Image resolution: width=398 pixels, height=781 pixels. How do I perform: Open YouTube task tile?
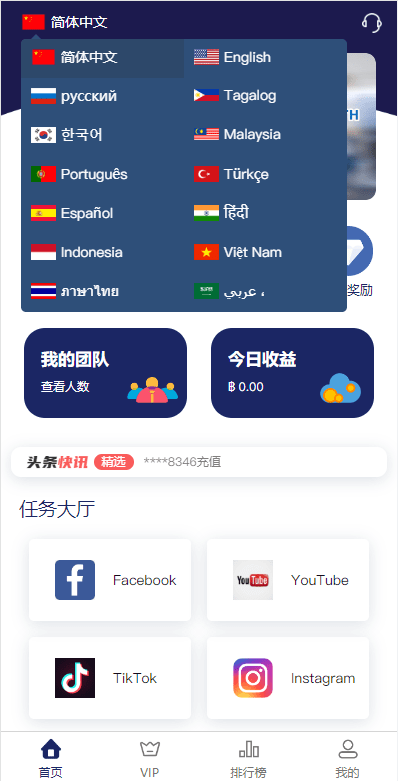pos(288,580)
